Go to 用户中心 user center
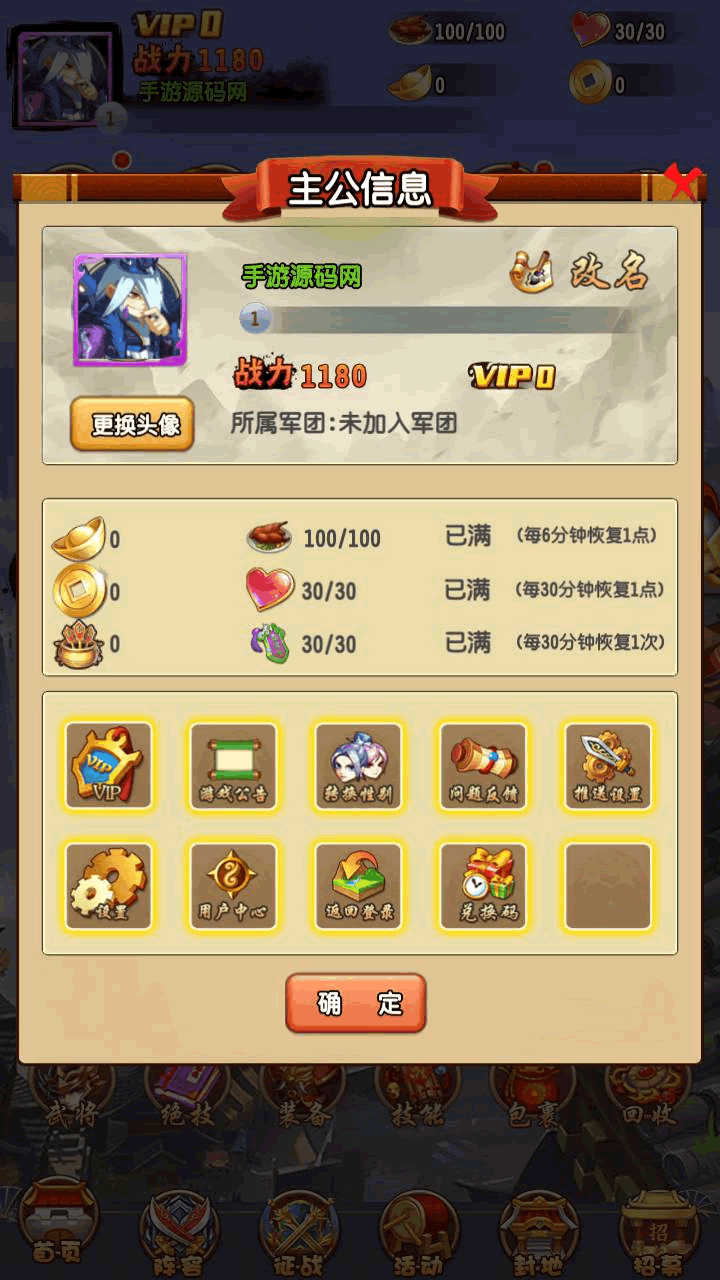The image size is (720, 1280). click(233, 886)
